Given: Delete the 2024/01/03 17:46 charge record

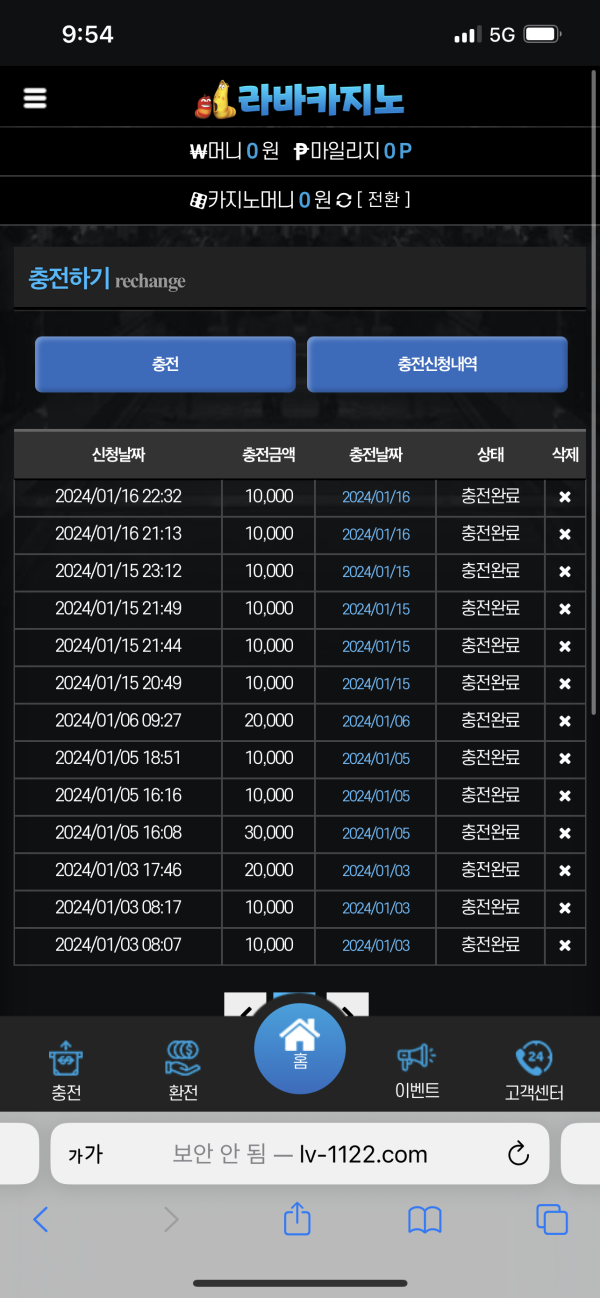Looking at the screenshot, I should tap(565, 871).
